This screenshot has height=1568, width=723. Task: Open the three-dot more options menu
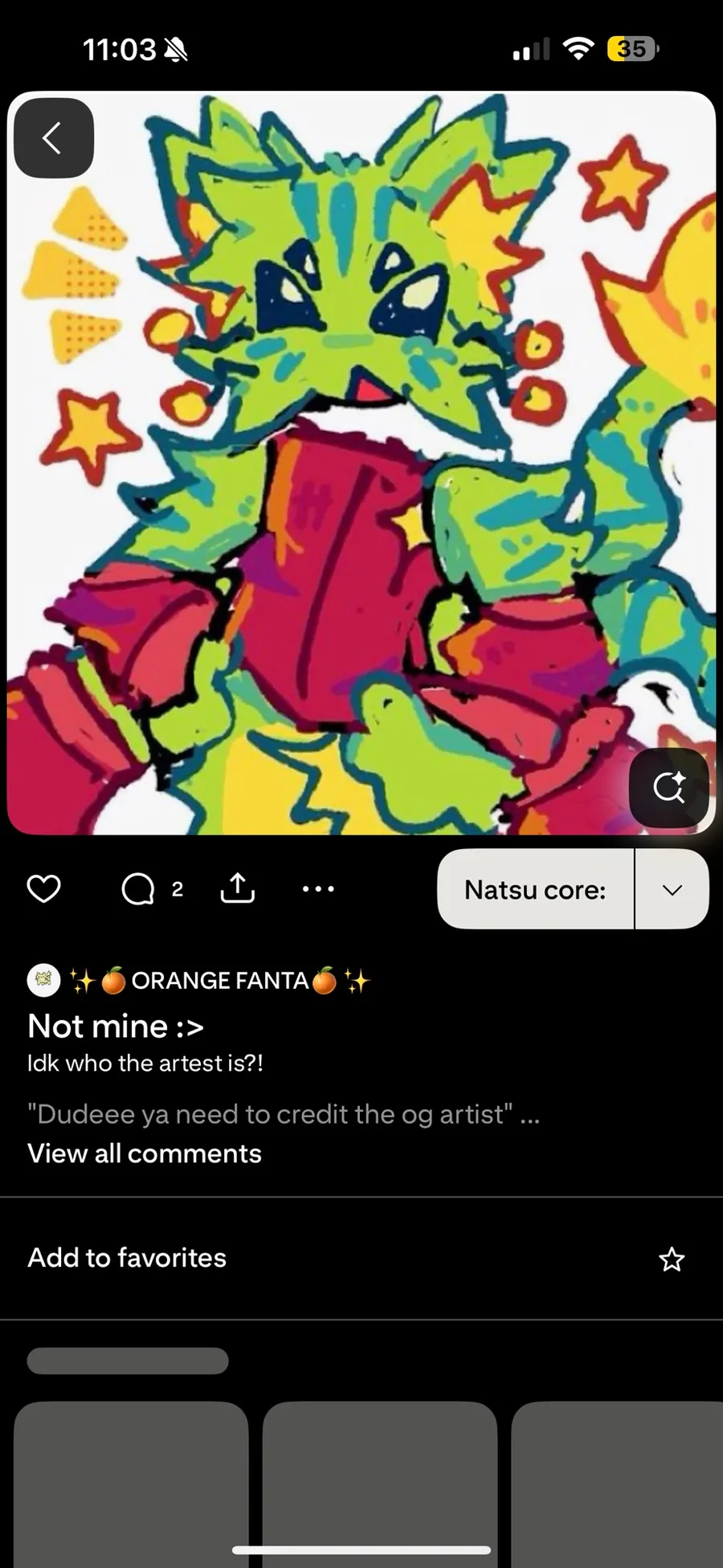(x=318, y=889)
